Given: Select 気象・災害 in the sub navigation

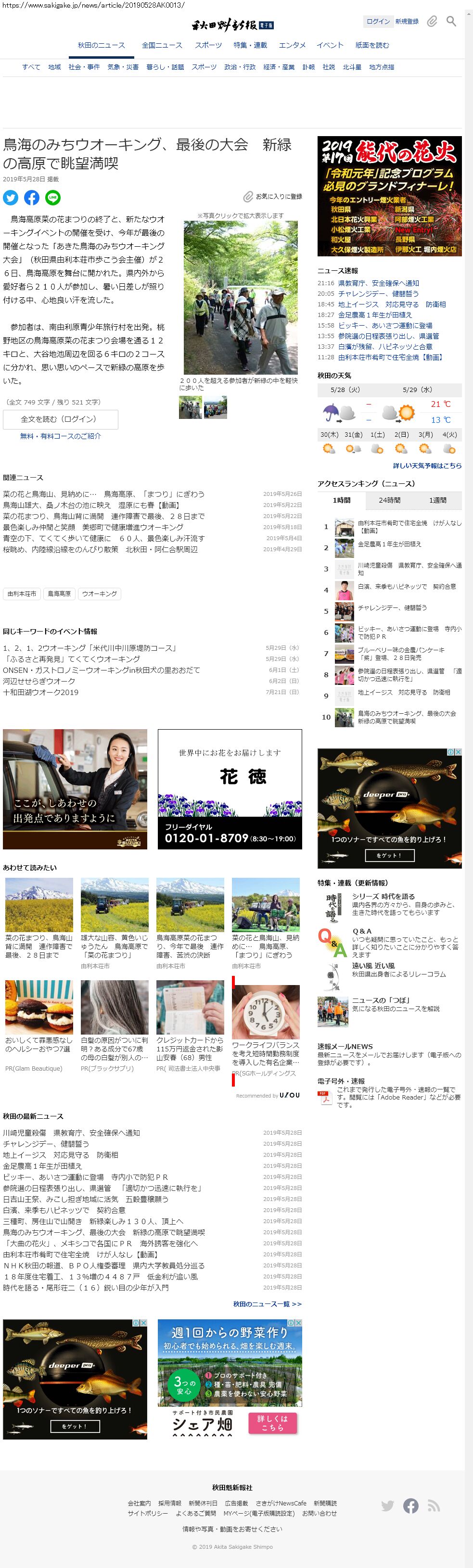Looking at the screenshot, I should 123,67.
